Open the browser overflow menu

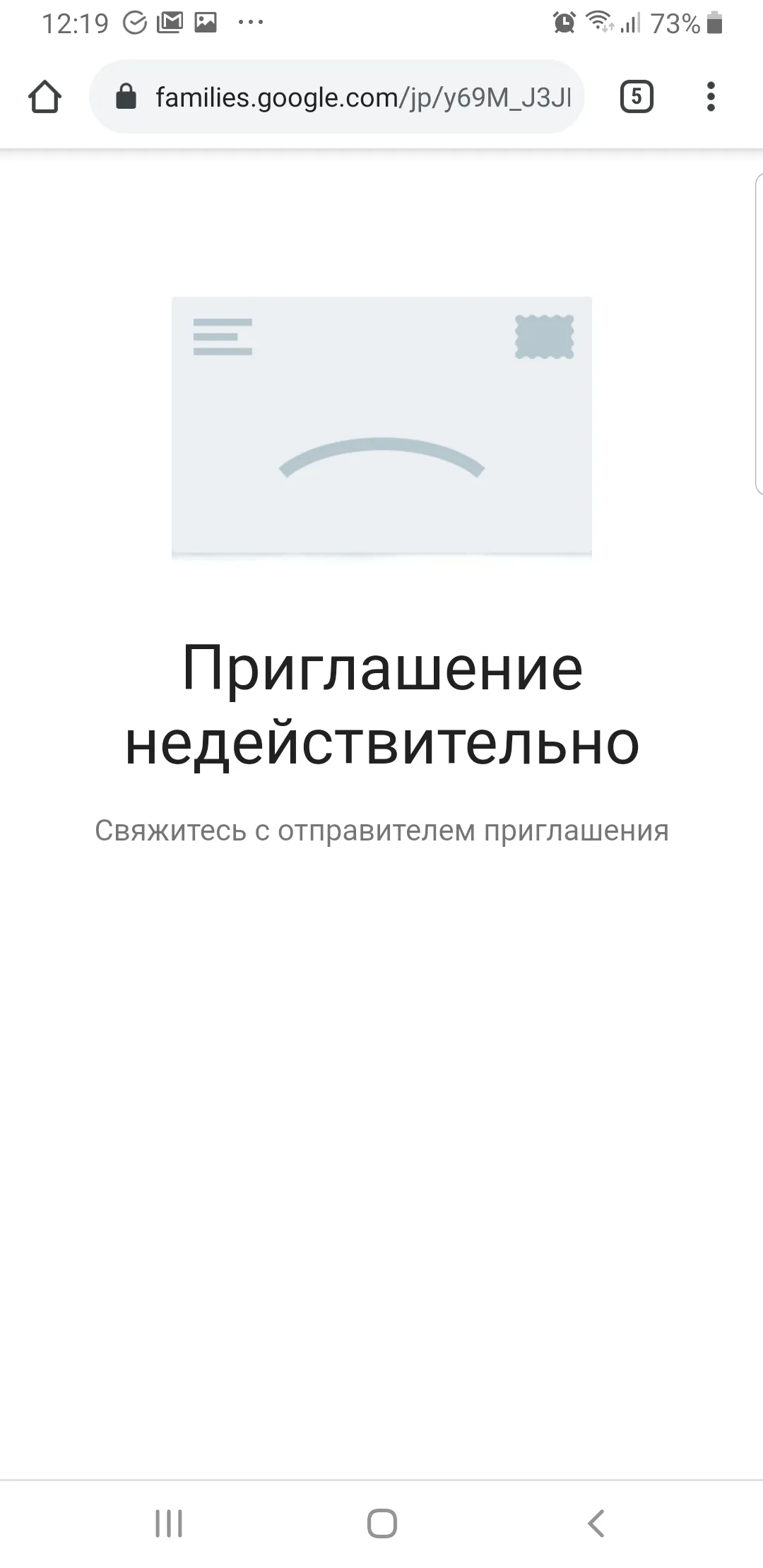(711, 97)
